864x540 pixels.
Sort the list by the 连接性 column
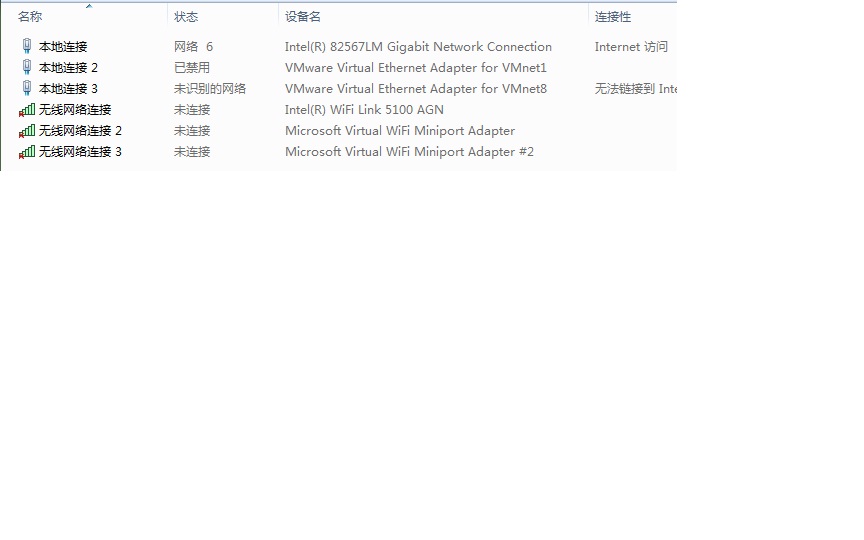click(x=613, y=17)
